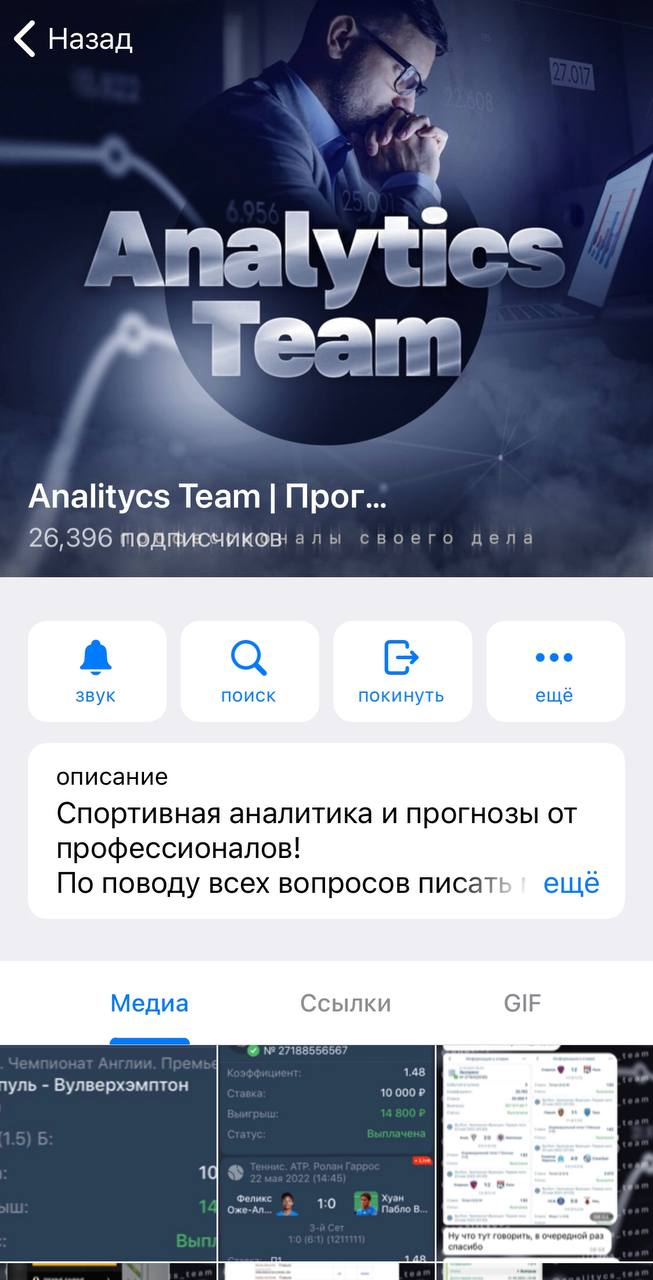Switch to the GIF tab

pos(522,1003)
